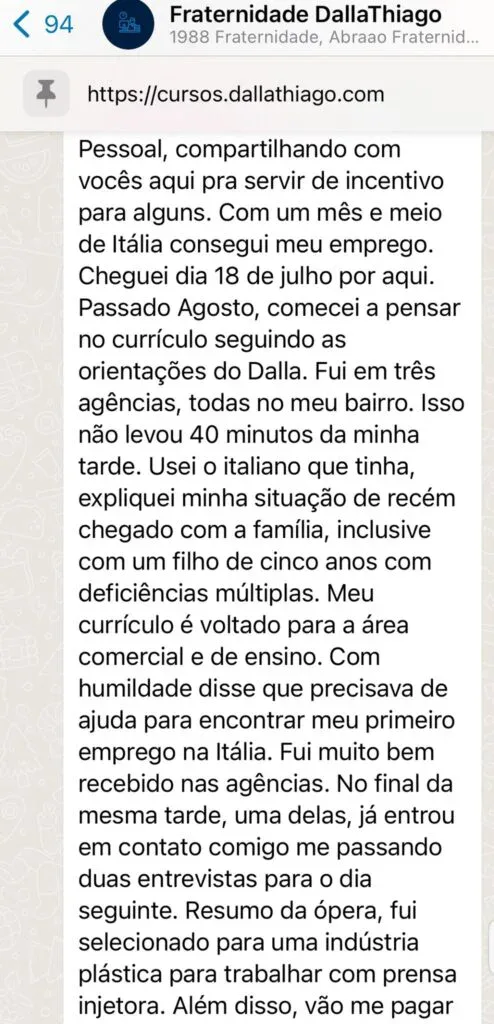Tap the group profile picture
Image resolution: width=494 pixels, height=1024 pixels.
click(x=127, y=24)
